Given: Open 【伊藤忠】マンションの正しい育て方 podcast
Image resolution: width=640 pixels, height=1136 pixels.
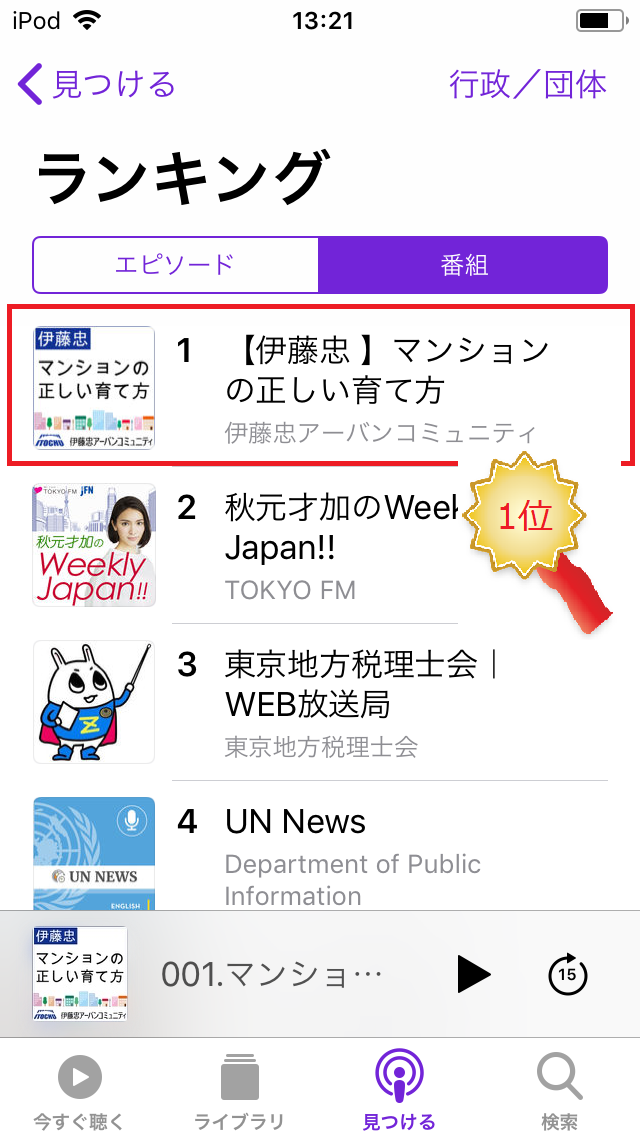Looking at the screenshot, I should click(x=320, y=387).
